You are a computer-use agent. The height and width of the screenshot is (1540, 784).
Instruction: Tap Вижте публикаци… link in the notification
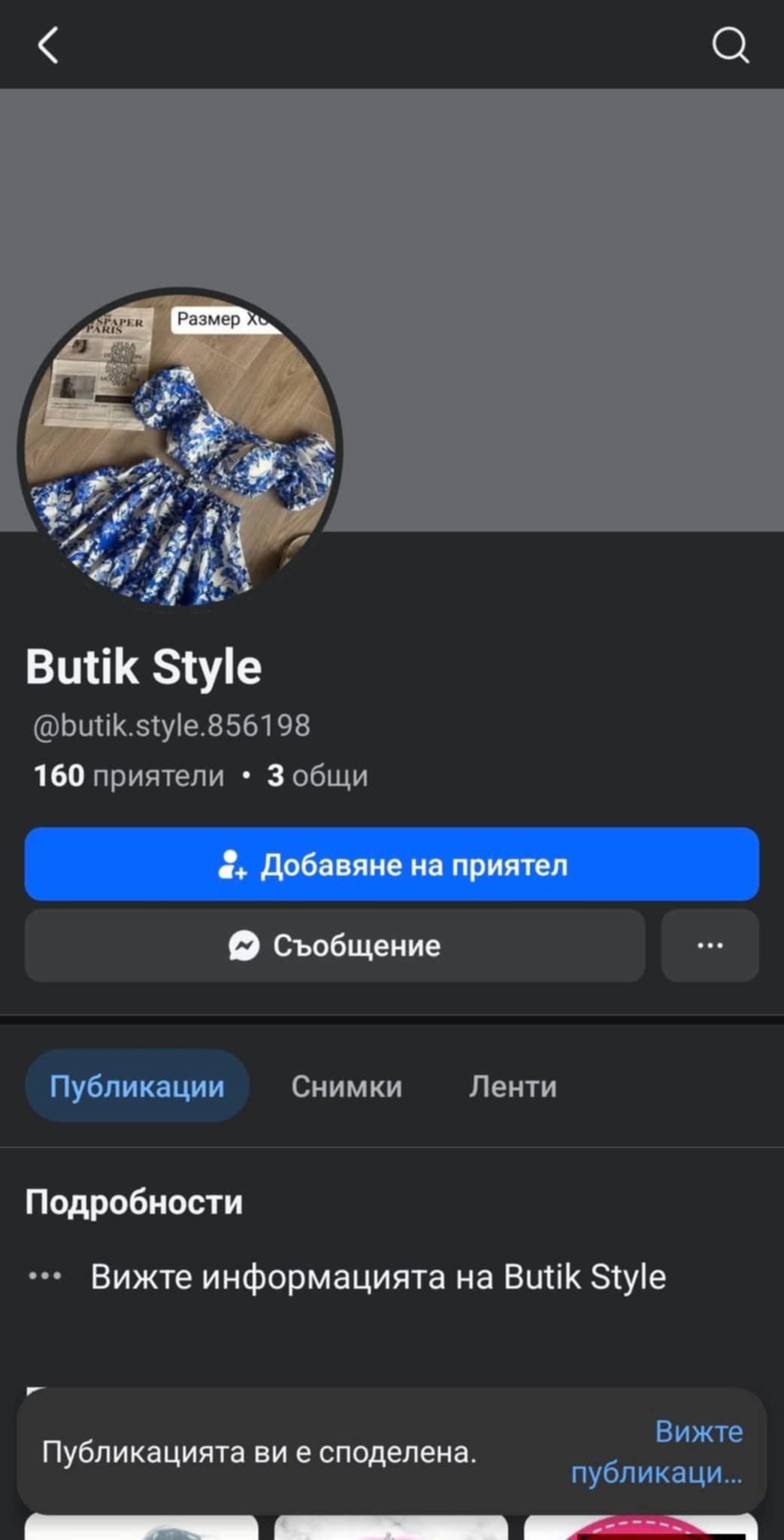(658, 1451)
